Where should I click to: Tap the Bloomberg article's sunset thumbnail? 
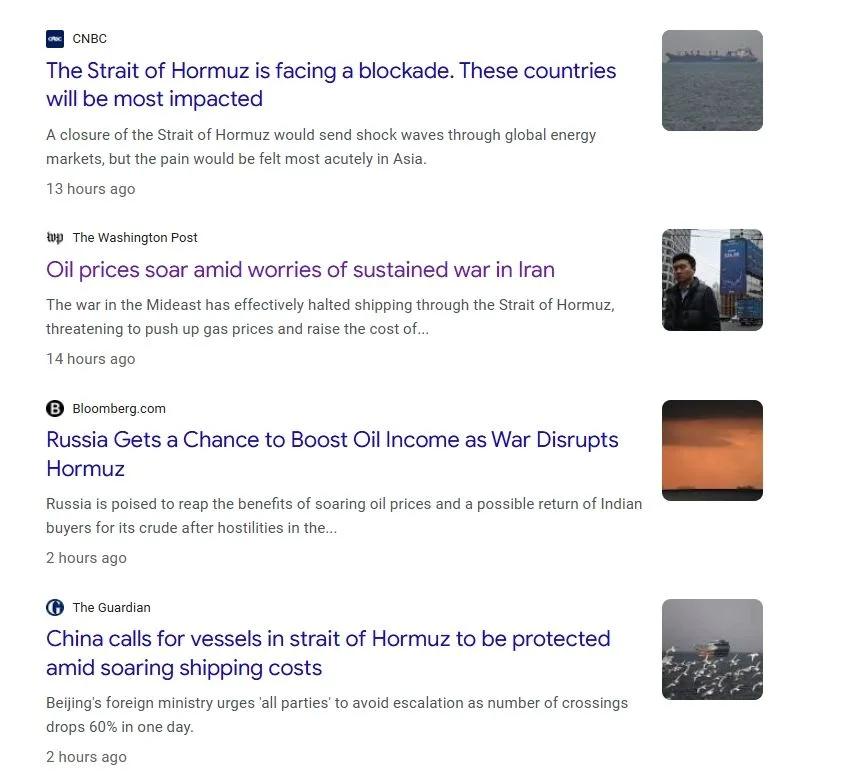pos(712,450)
